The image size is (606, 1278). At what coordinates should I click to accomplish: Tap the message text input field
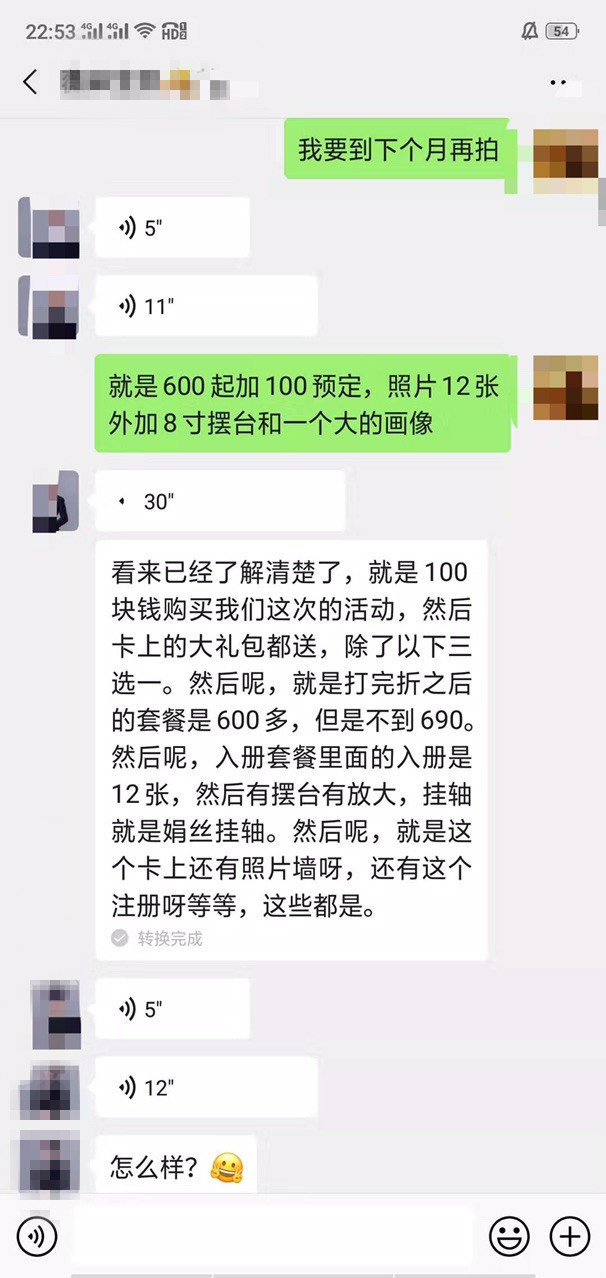tap(272, 1237)
